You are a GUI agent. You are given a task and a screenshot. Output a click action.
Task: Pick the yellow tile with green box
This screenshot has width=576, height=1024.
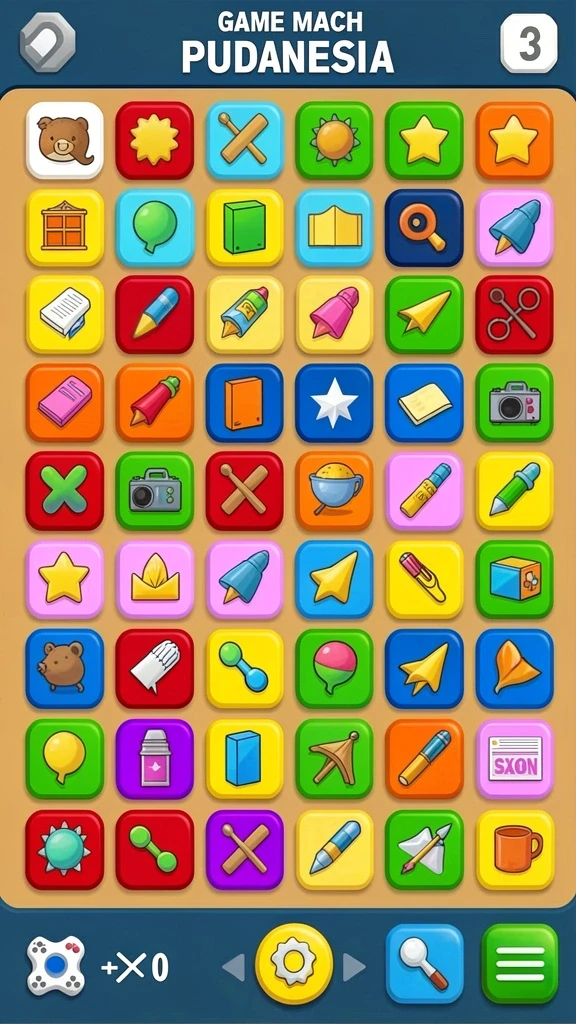pos(244,227)
